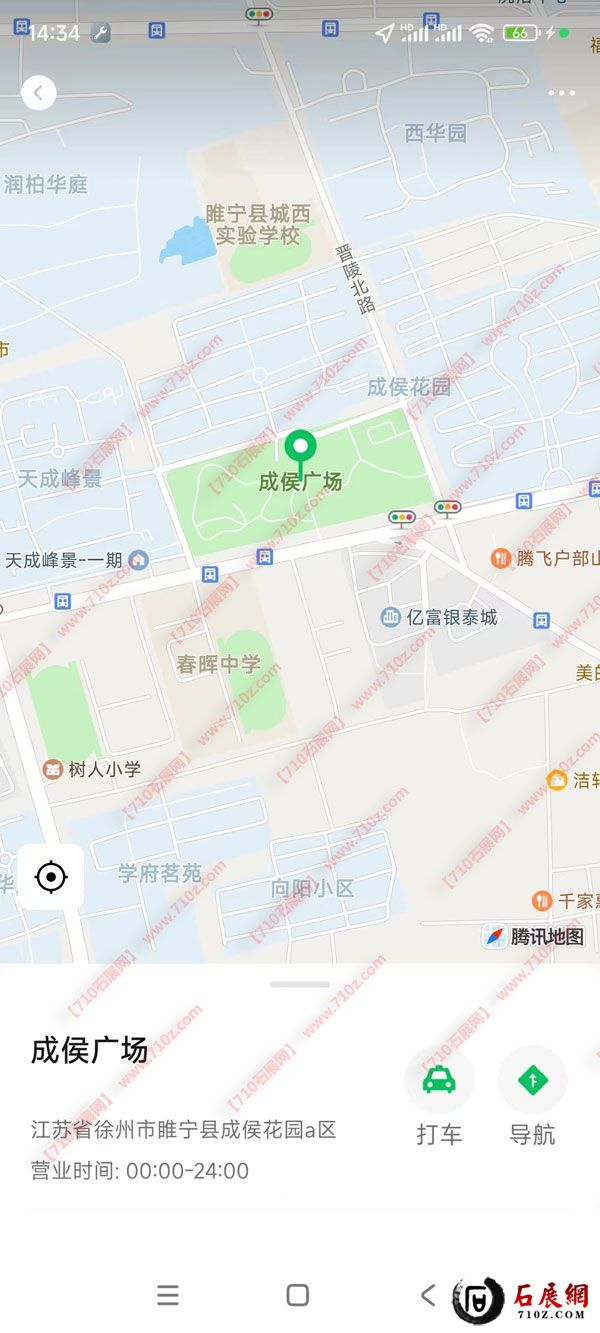Go back using the top-left arrow
The image size is (600, 1333).
click(x=38, y=93)
